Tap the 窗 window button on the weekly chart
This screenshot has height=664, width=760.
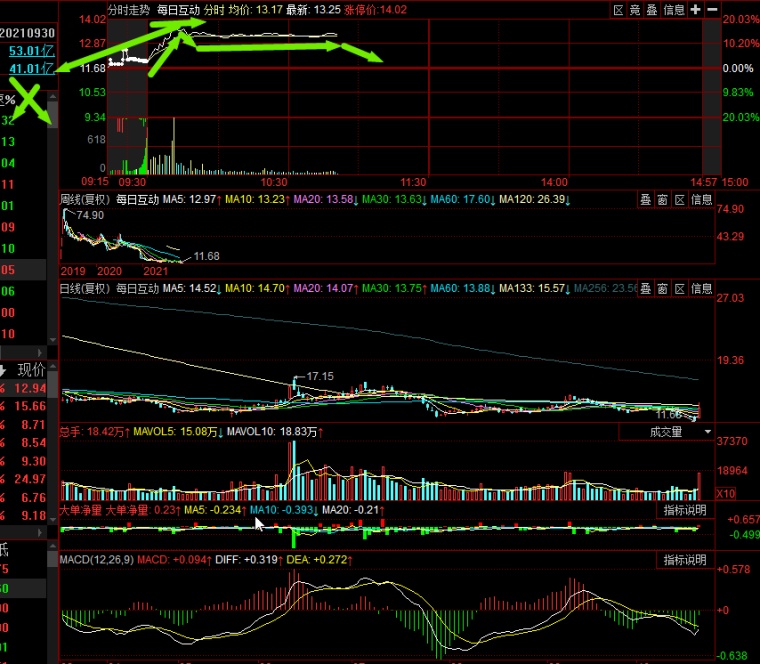click(662, 200)
